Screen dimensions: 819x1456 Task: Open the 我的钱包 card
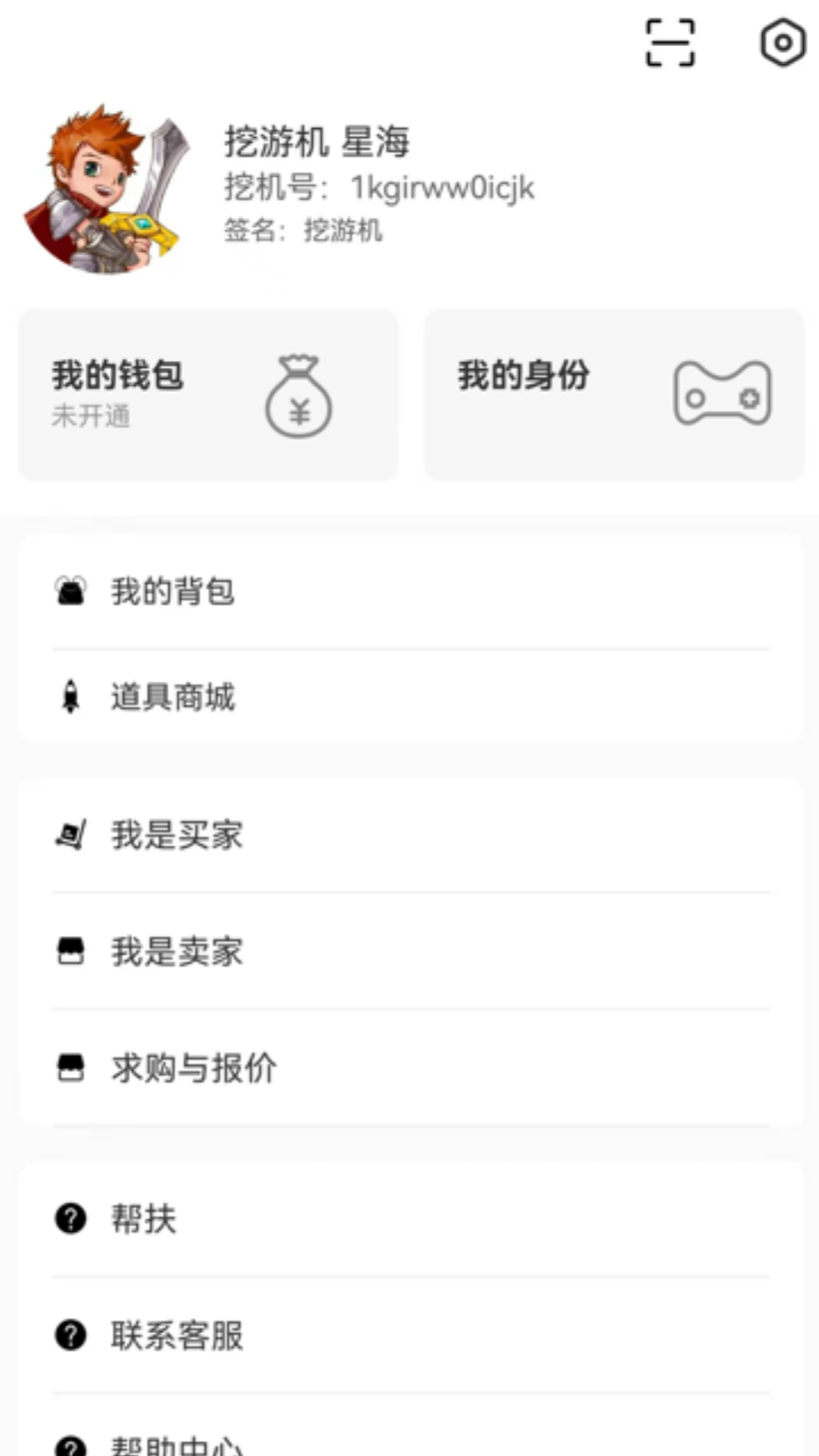pyautogui.click(x=208, y=394)
